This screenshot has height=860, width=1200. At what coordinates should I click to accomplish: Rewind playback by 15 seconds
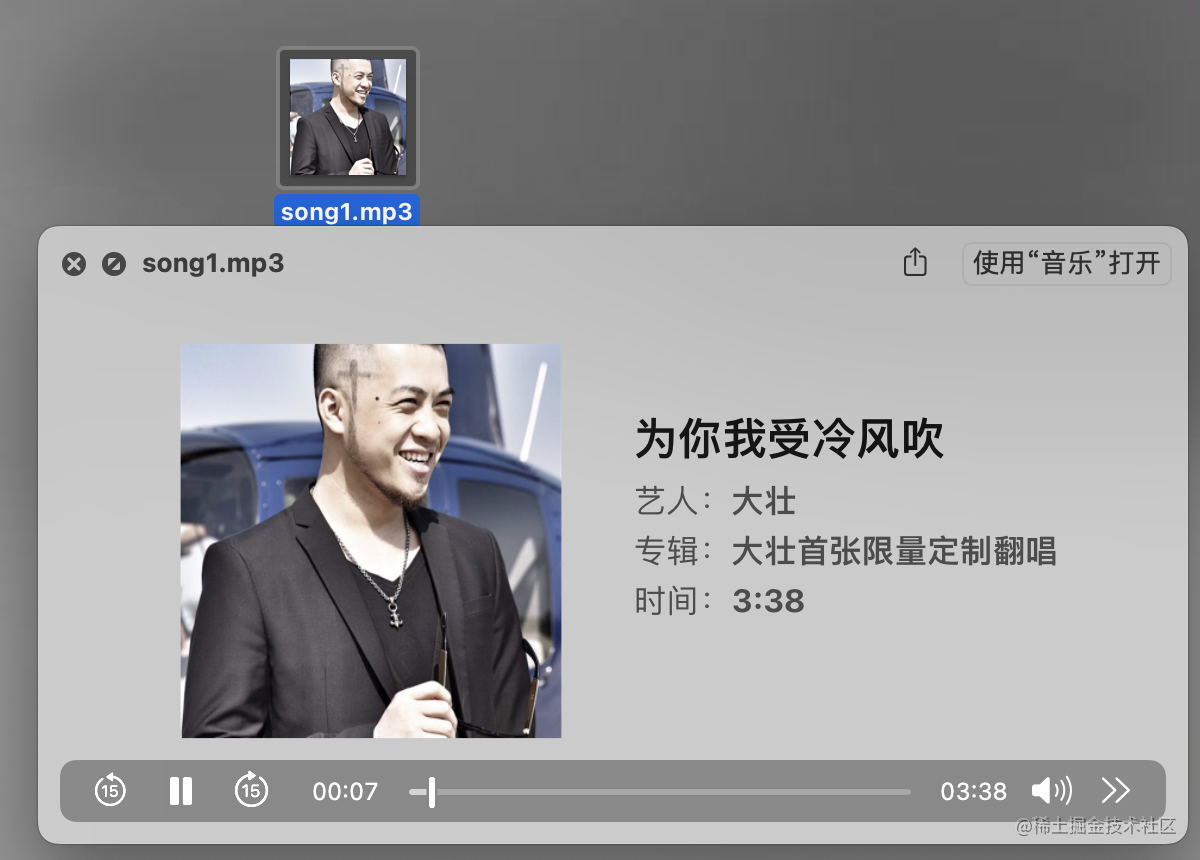click(110, 791)
